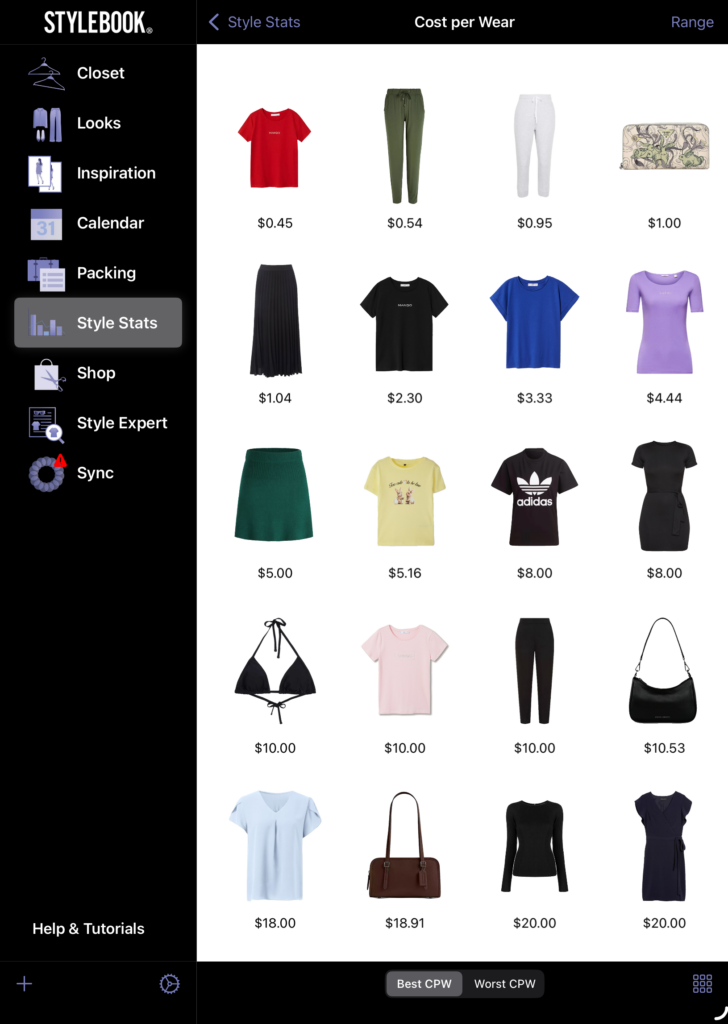
Task: Open the Calendar section
Action: [x=109, y=223]
